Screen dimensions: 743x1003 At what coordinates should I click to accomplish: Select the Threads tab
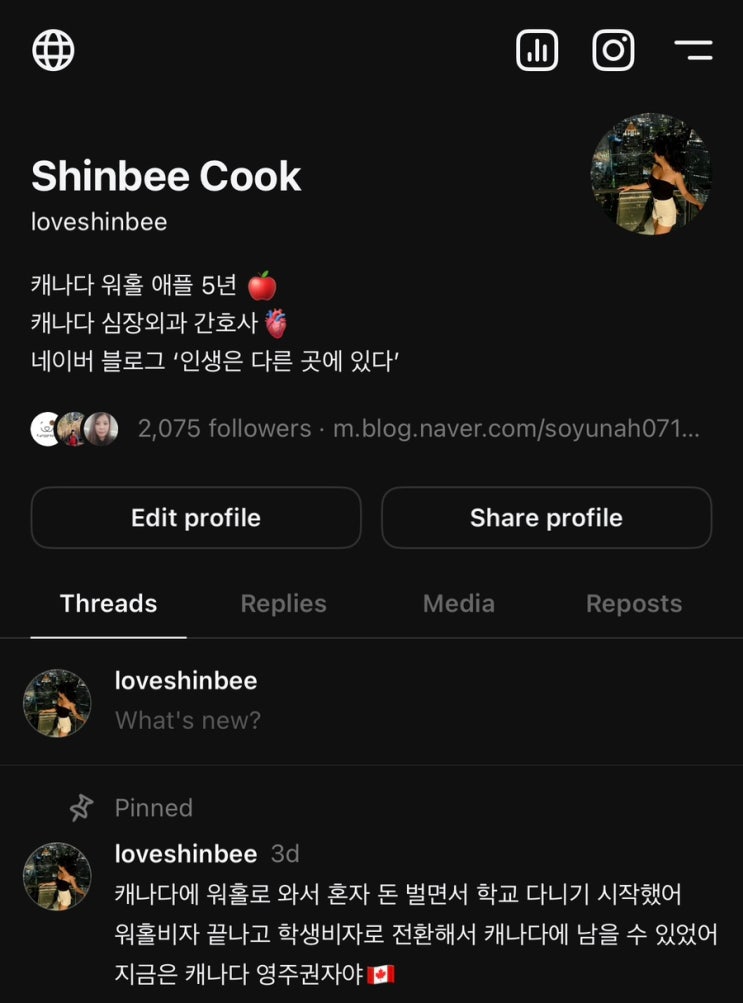pyautogui.click(x=108, y=604)
